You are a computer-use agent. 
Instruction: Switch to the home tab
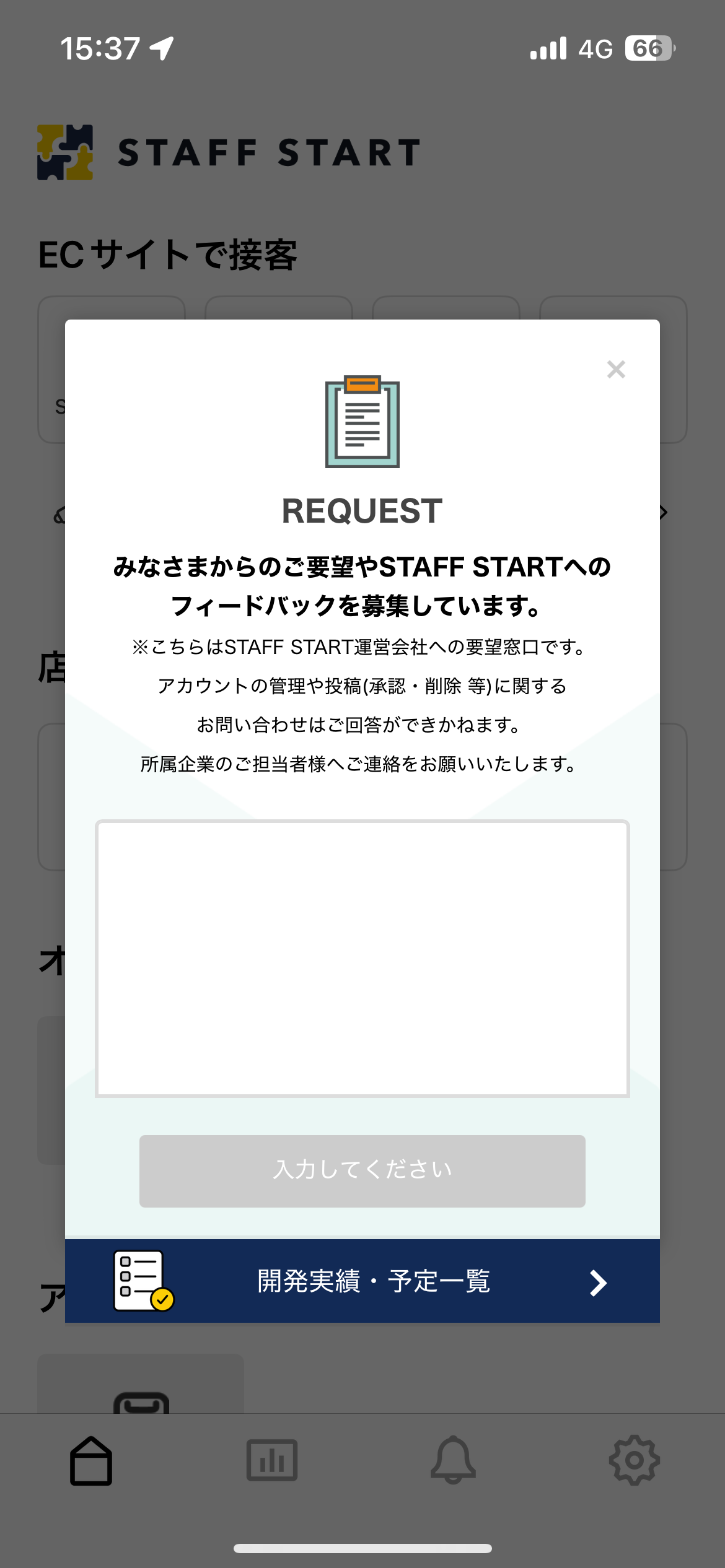click(91, 1460)
